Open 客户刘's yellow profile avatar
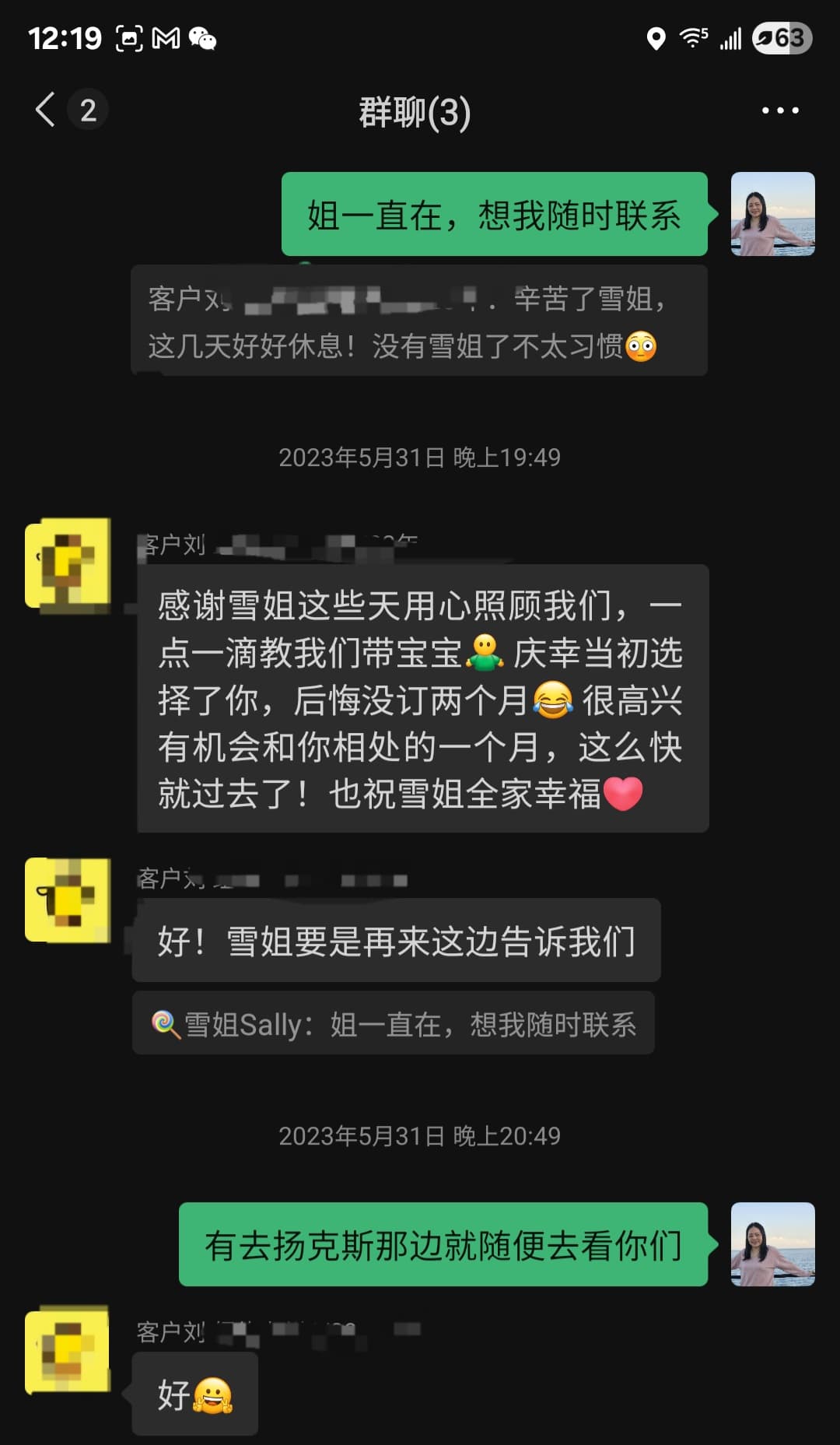Image resolution: width=840 pixels, height=1445 pixels. coord(70,566)
